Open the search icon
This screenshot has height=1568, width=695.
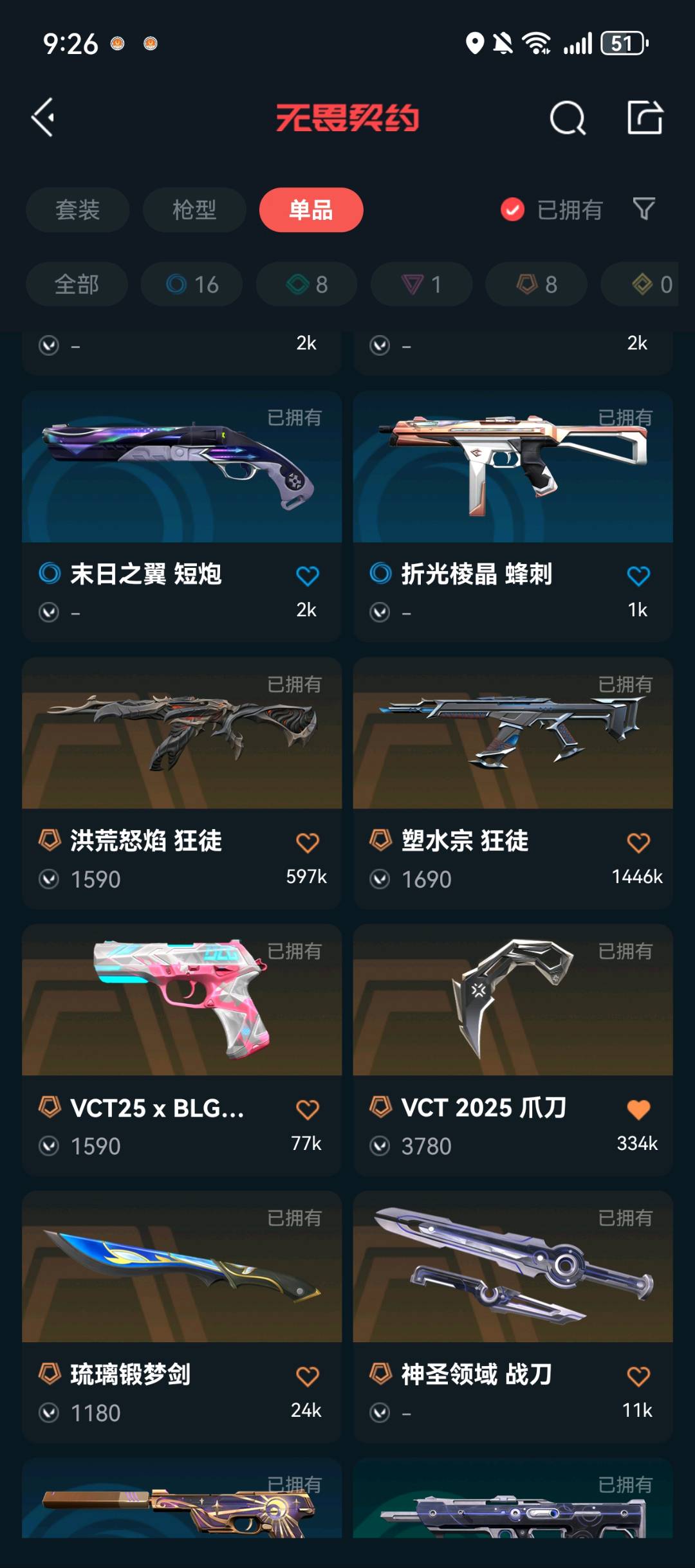[x=567, y=118]
